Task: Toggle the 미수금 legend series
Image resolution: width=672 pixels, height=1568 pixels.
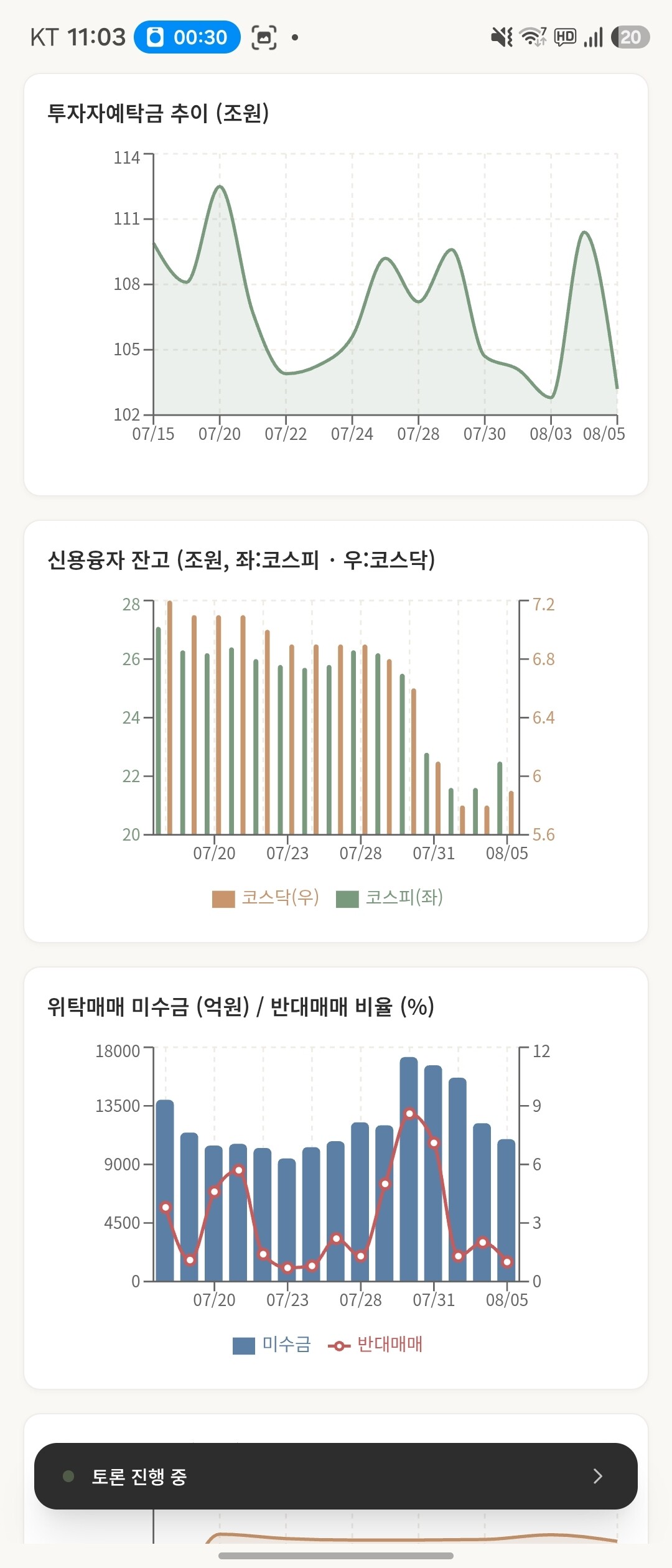Action: click(271, 1345)
